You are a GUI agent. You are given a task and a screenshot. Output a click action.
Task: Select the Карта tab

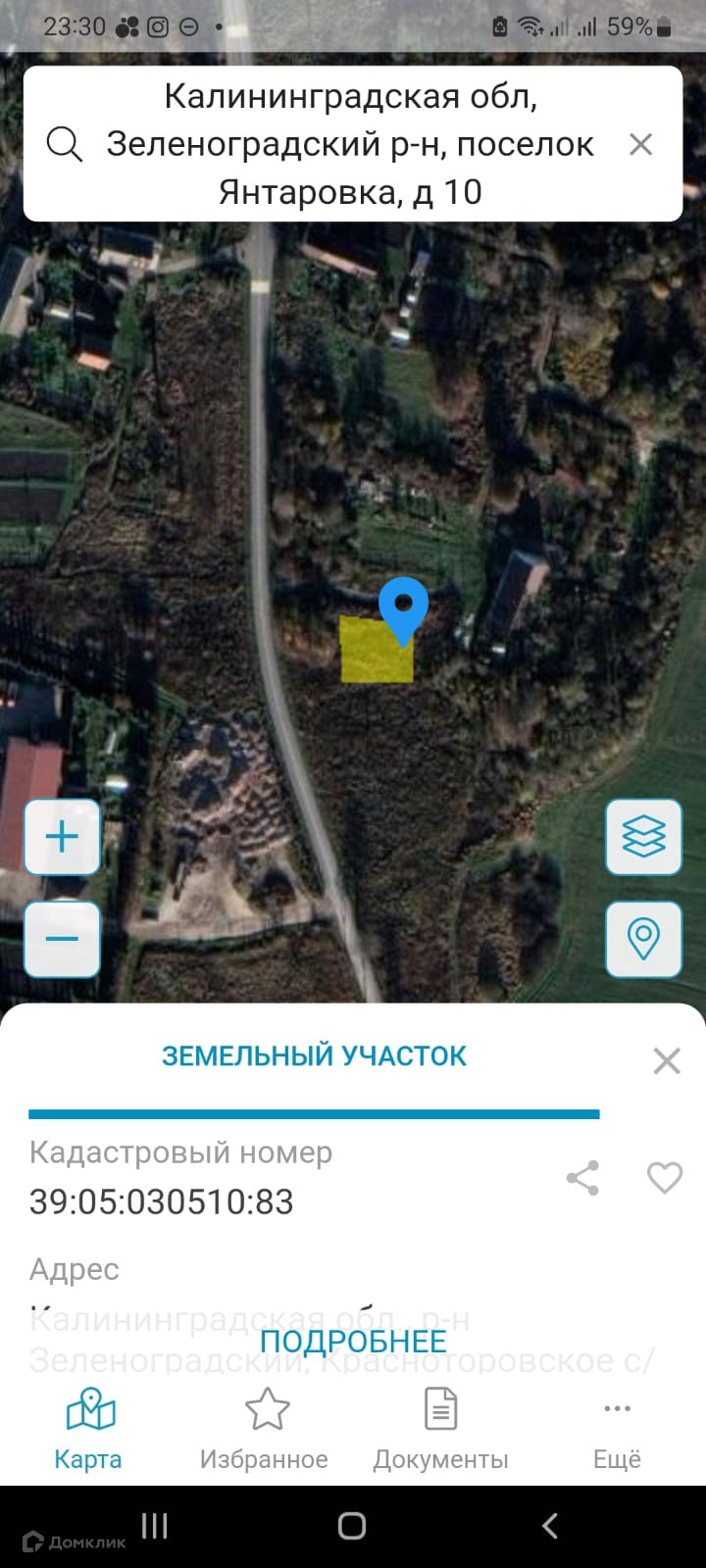point(88,1431)
